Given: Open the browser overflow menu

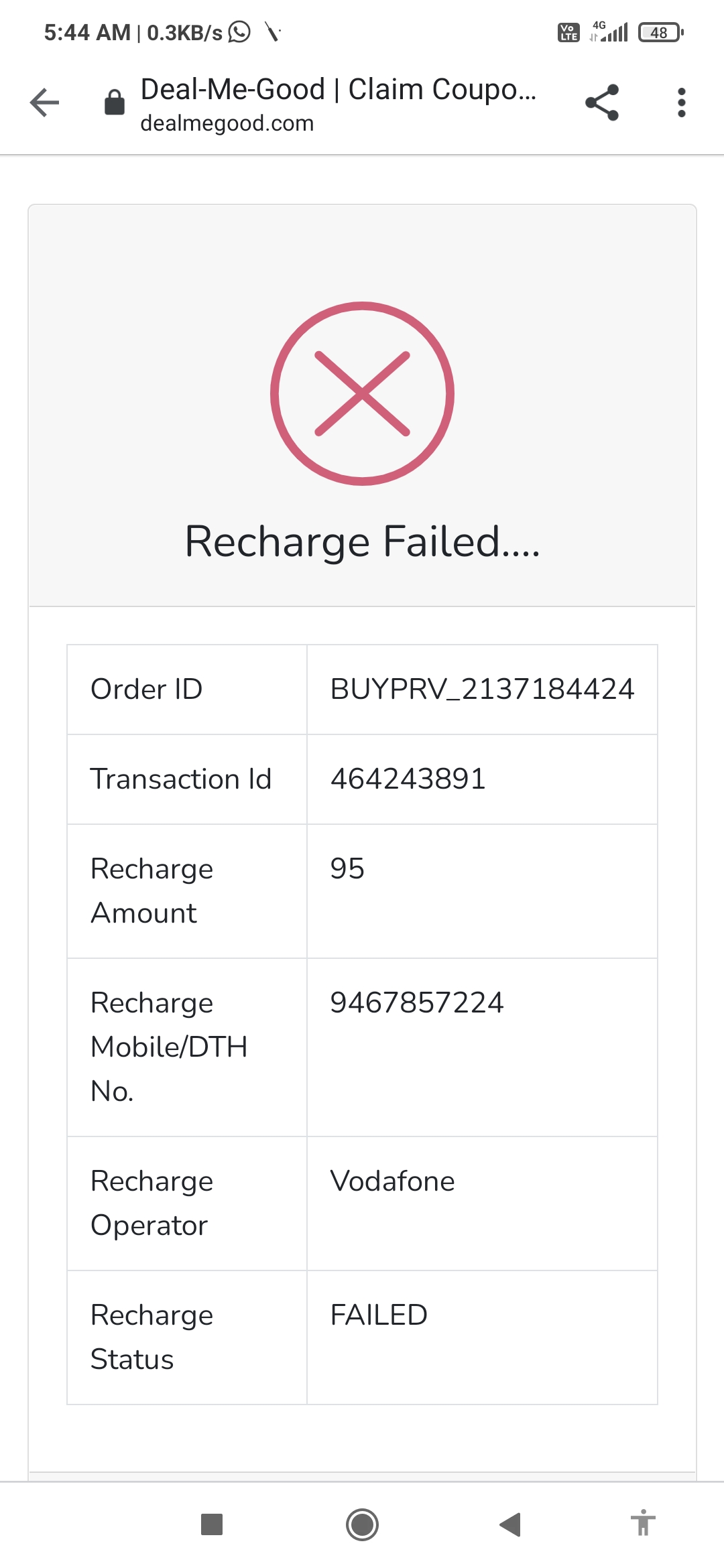Looking at the screenshot, I should (x=681, y=103).
